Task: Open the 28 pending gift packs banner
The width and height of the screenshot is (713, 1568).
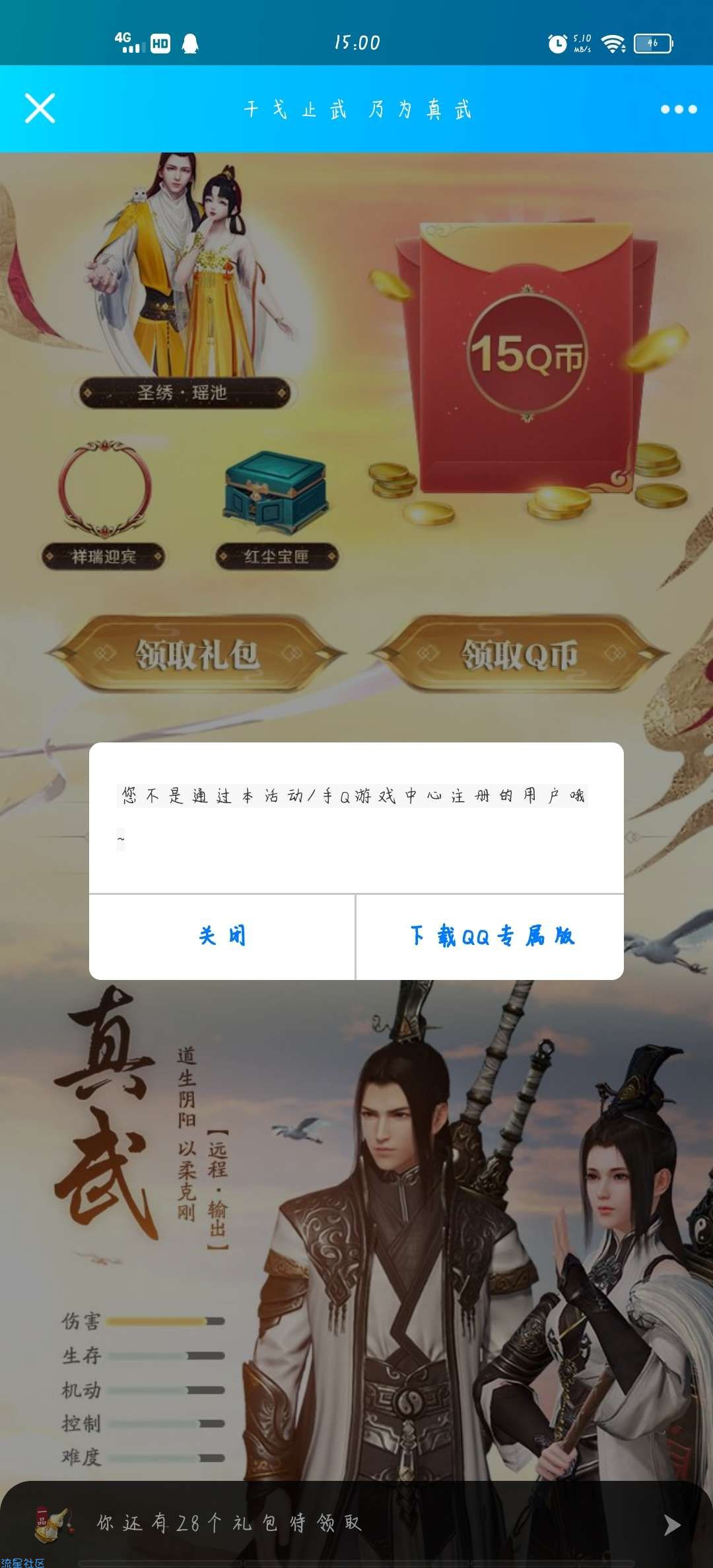Action: (x=356, y=1523)
